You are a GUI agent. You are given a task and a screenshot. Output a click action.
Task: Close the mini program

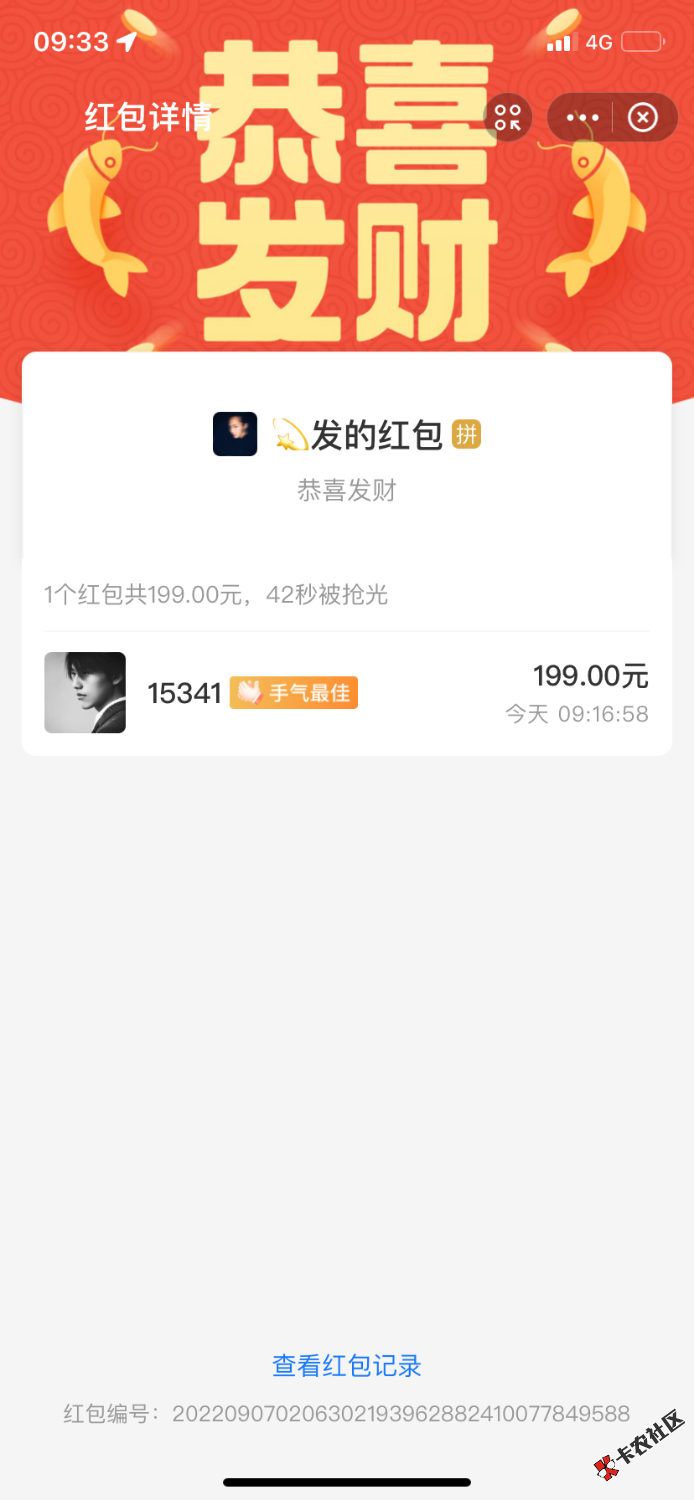tap(643, 118)
